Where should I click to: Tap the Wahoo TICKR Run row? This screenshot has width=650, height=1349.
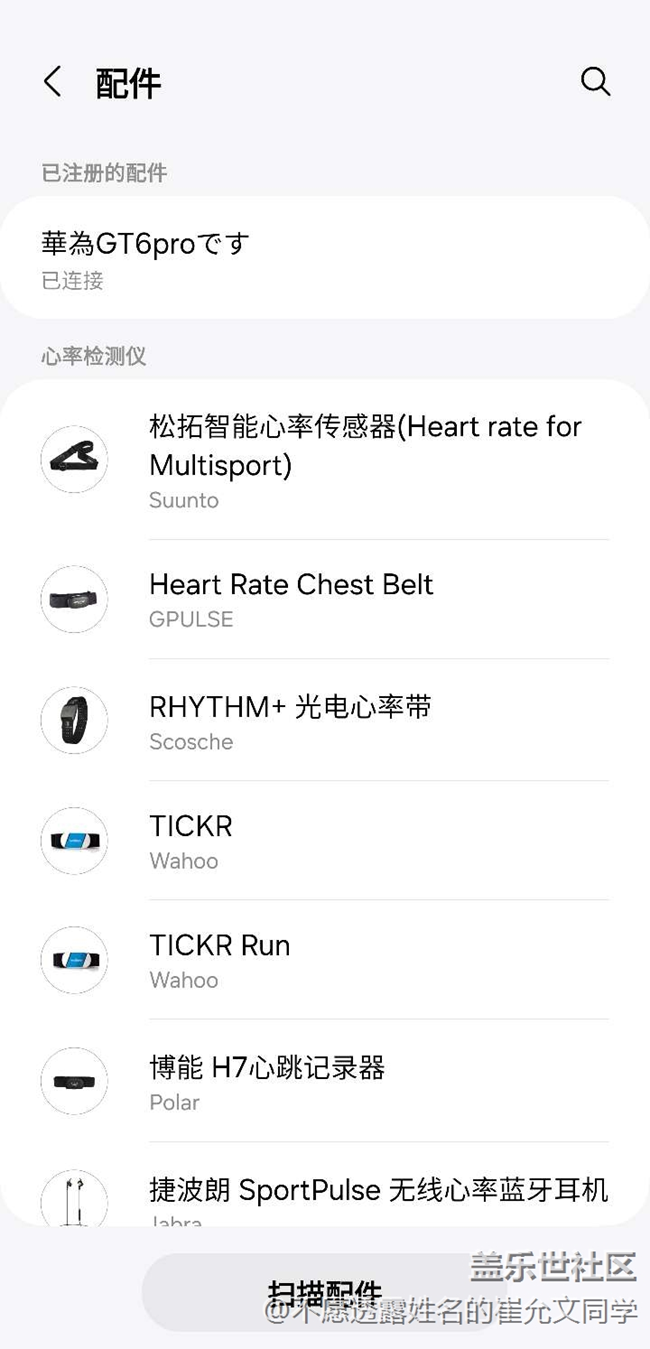(x=364, y=960)
